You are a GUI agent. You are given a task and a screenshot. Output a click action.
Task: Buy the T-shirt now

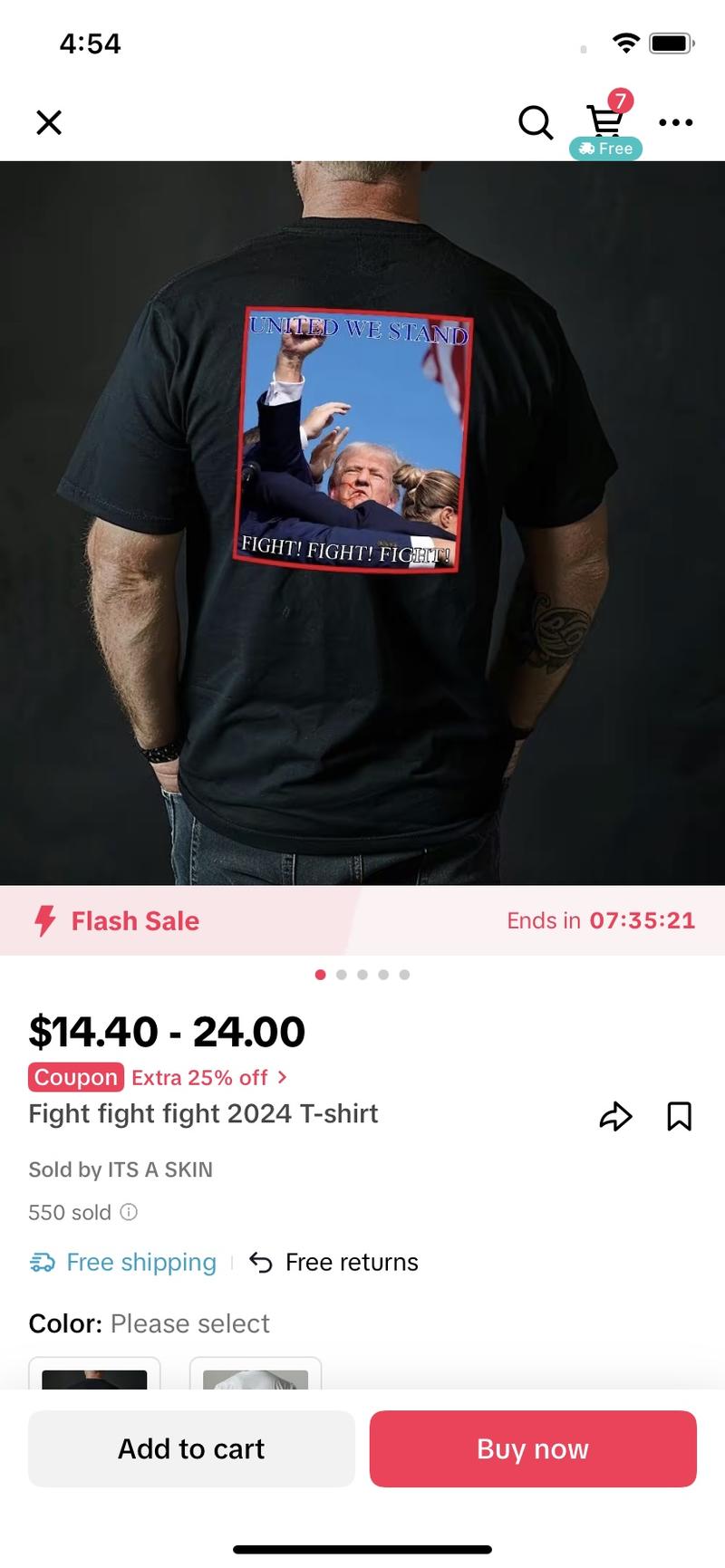[533, 1448]
